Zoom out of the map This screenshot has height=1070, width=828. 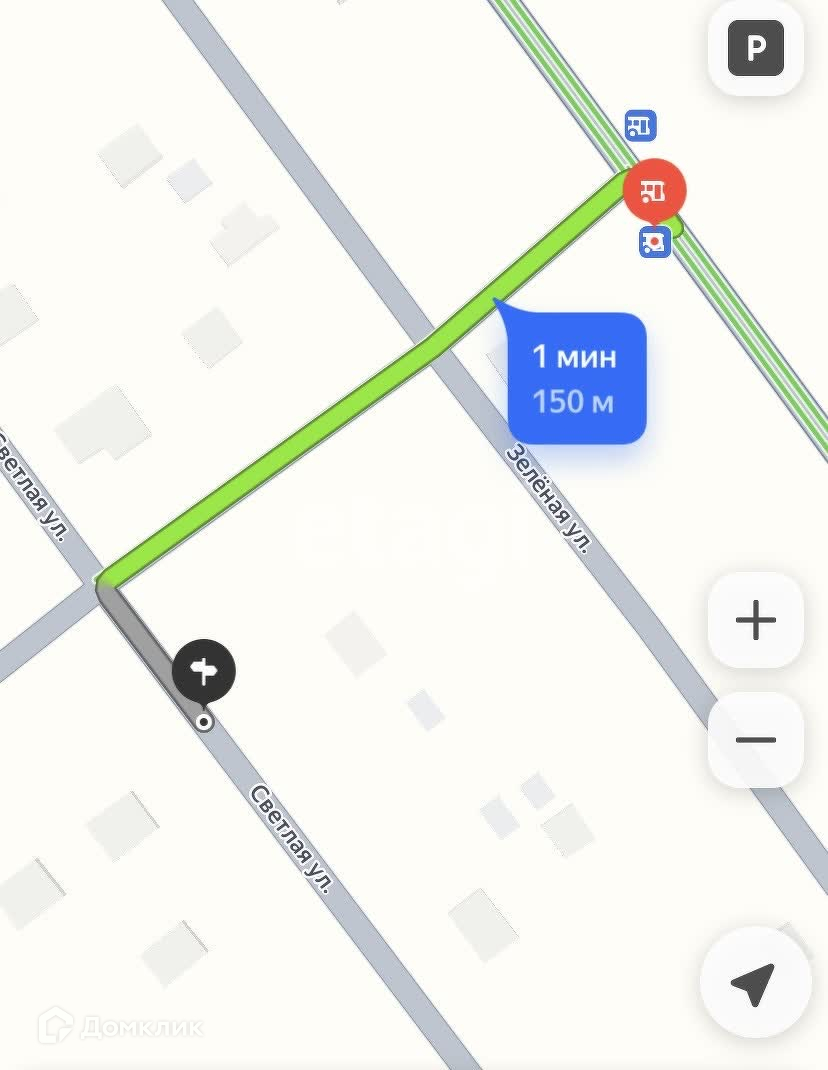(x=755, y=740)
